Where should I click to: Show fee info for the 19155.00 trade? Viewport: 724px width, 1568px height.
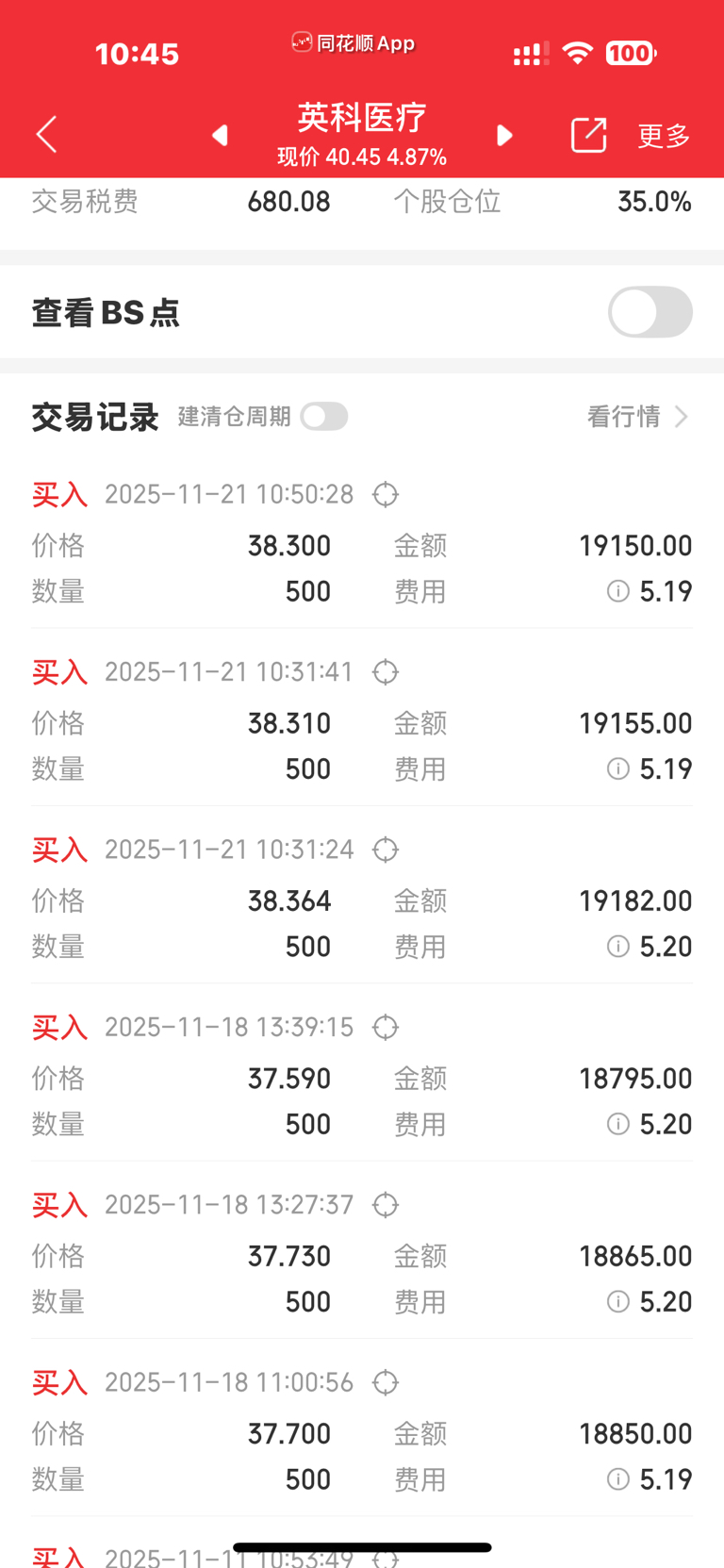click(618, 769)
